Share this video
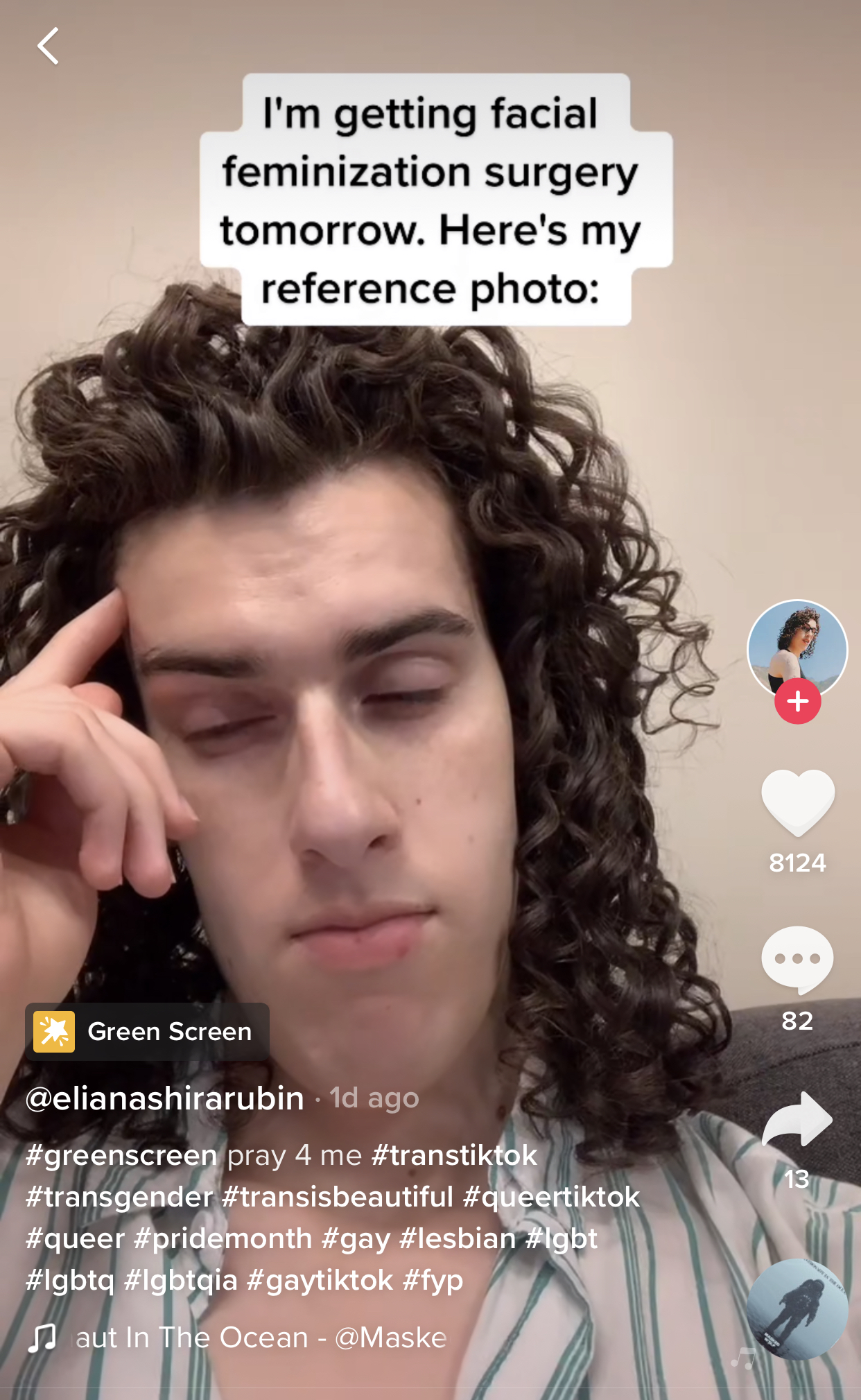This screenshot has height=1400, width=861. click(797, 1120)
